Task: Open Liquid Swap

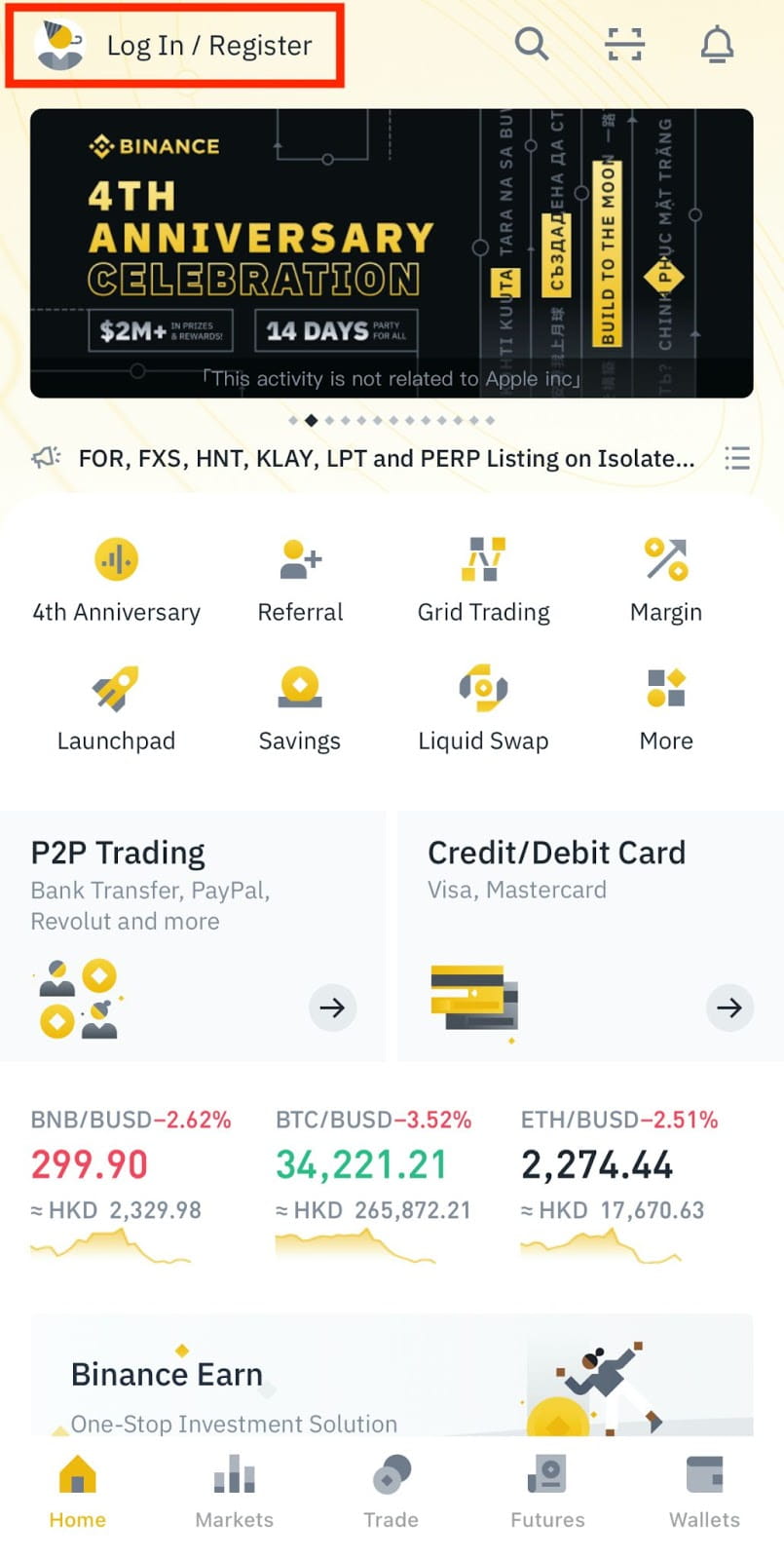Action: click(x=484, y=709)
